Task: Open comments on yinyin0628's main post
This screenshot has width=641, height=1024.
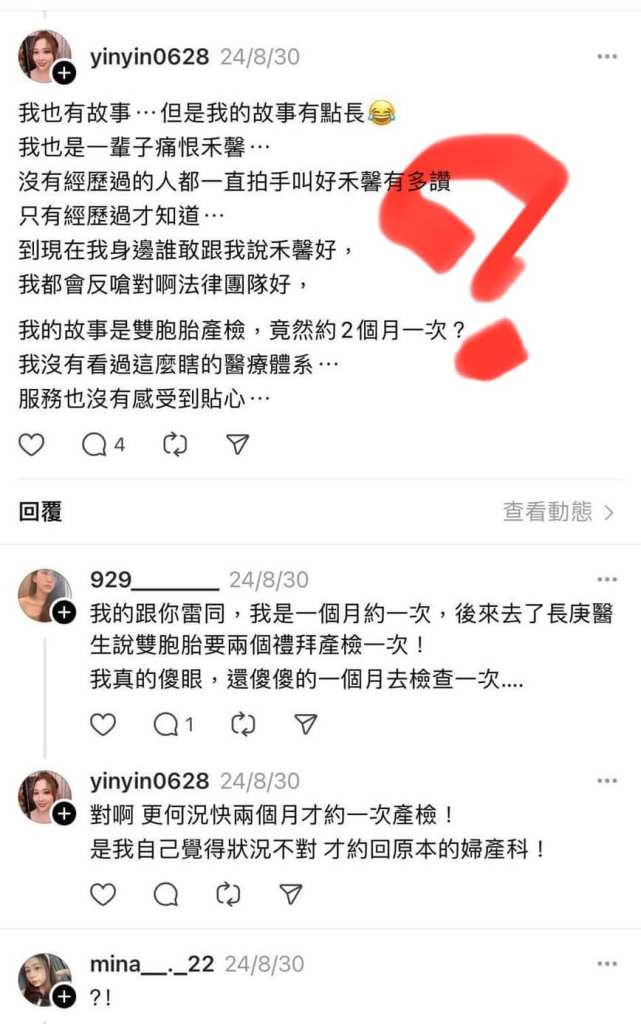Action: (x=96, y=445)
